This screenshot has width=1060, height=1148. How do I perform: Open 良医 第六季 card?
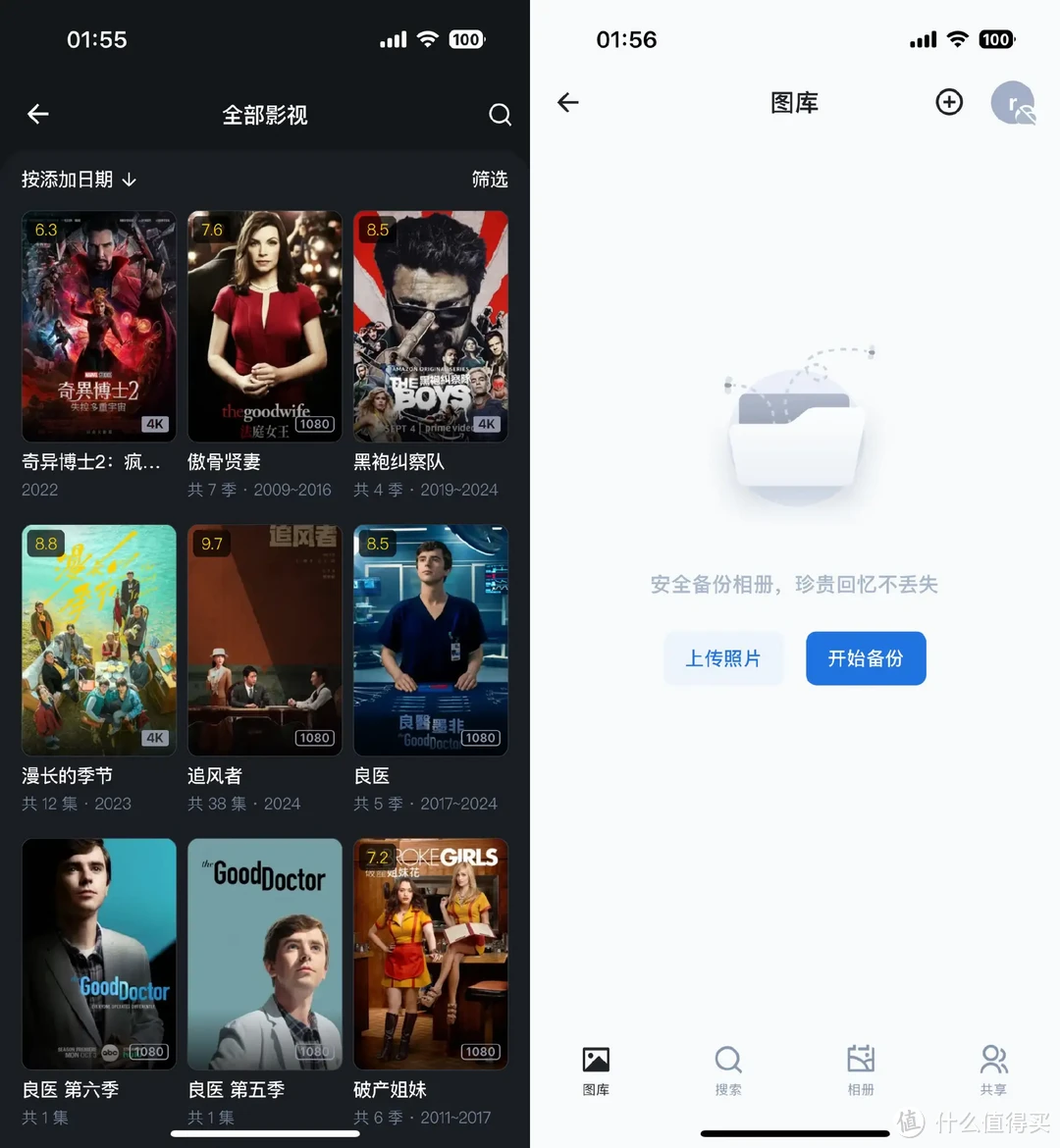(99, 954)
